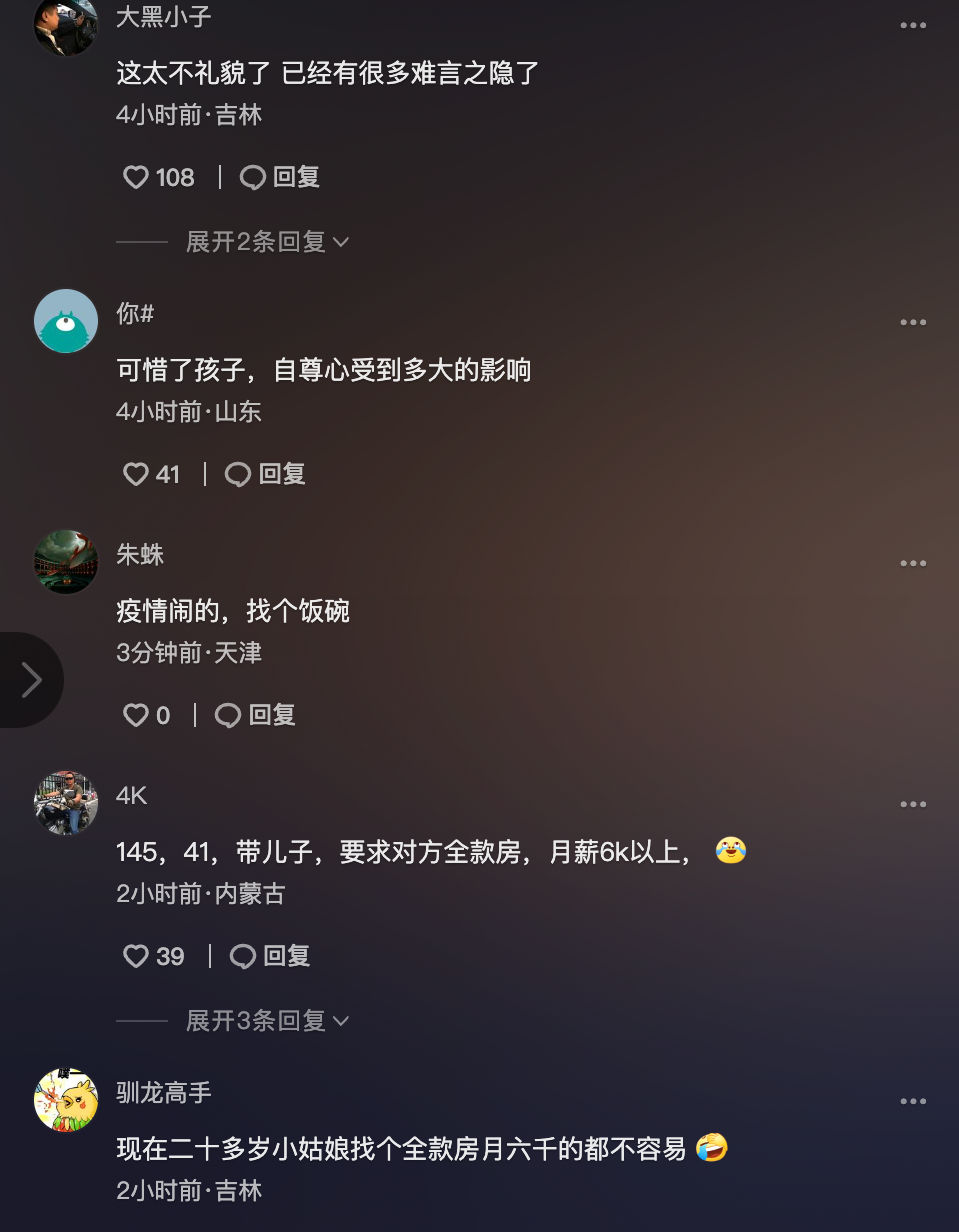Reply to 你#'s comment

click(x=266, y=474)
